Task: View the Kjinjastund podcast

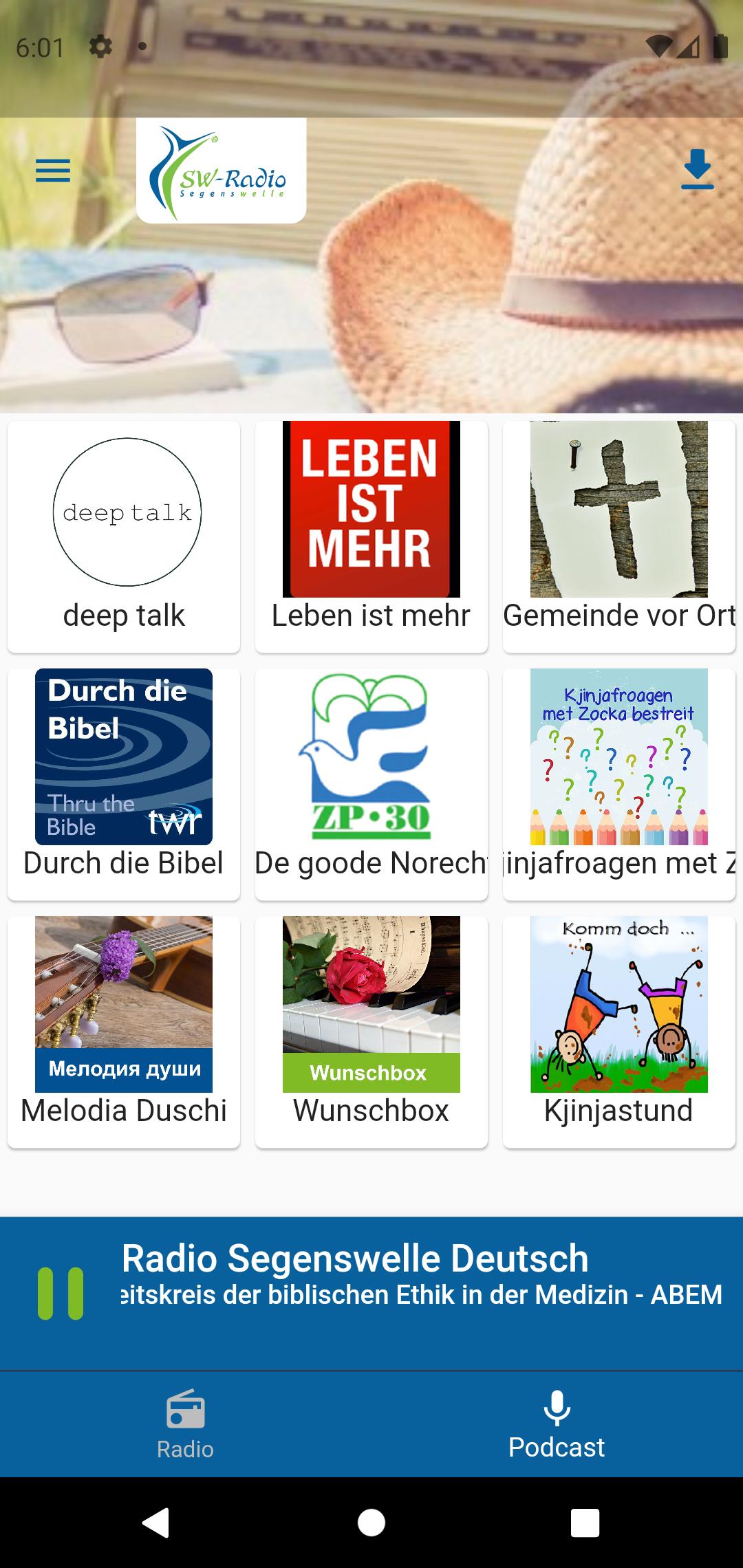Action: click(x=619, y=1032)
